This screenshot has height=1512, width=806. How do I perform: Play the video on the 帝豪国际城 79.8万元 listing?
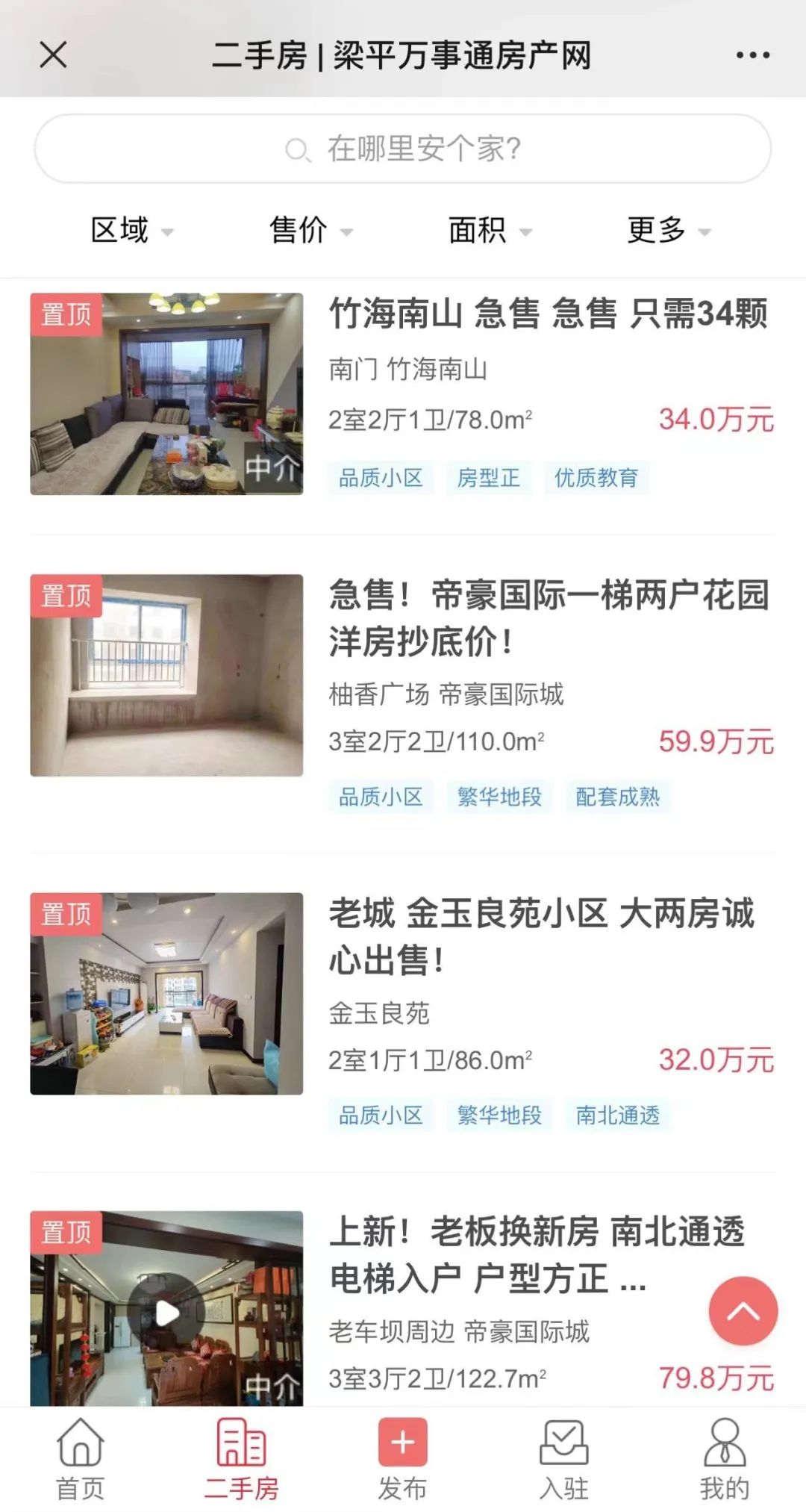pos(166,1313)
